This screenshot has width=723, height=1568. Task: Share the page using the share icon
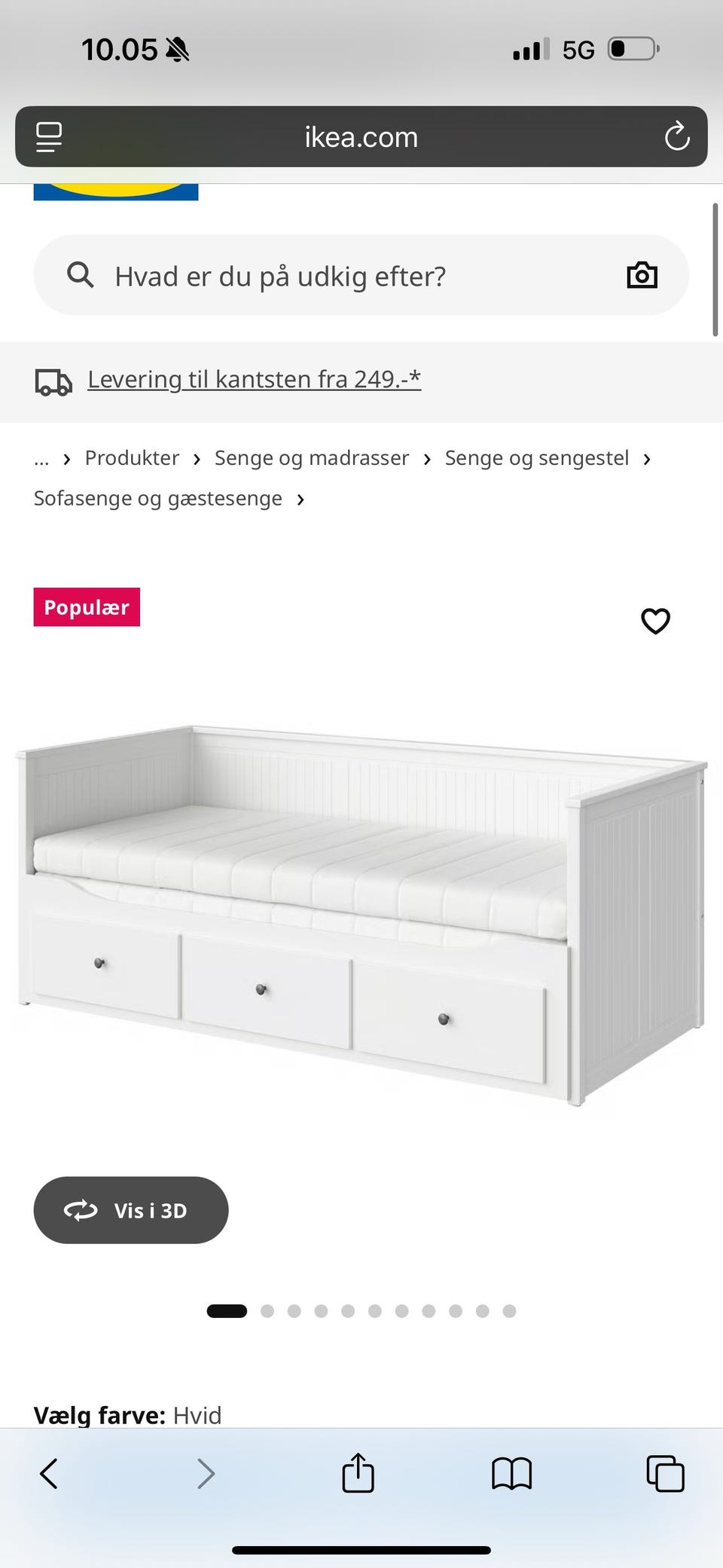(x=358, y=1475)
